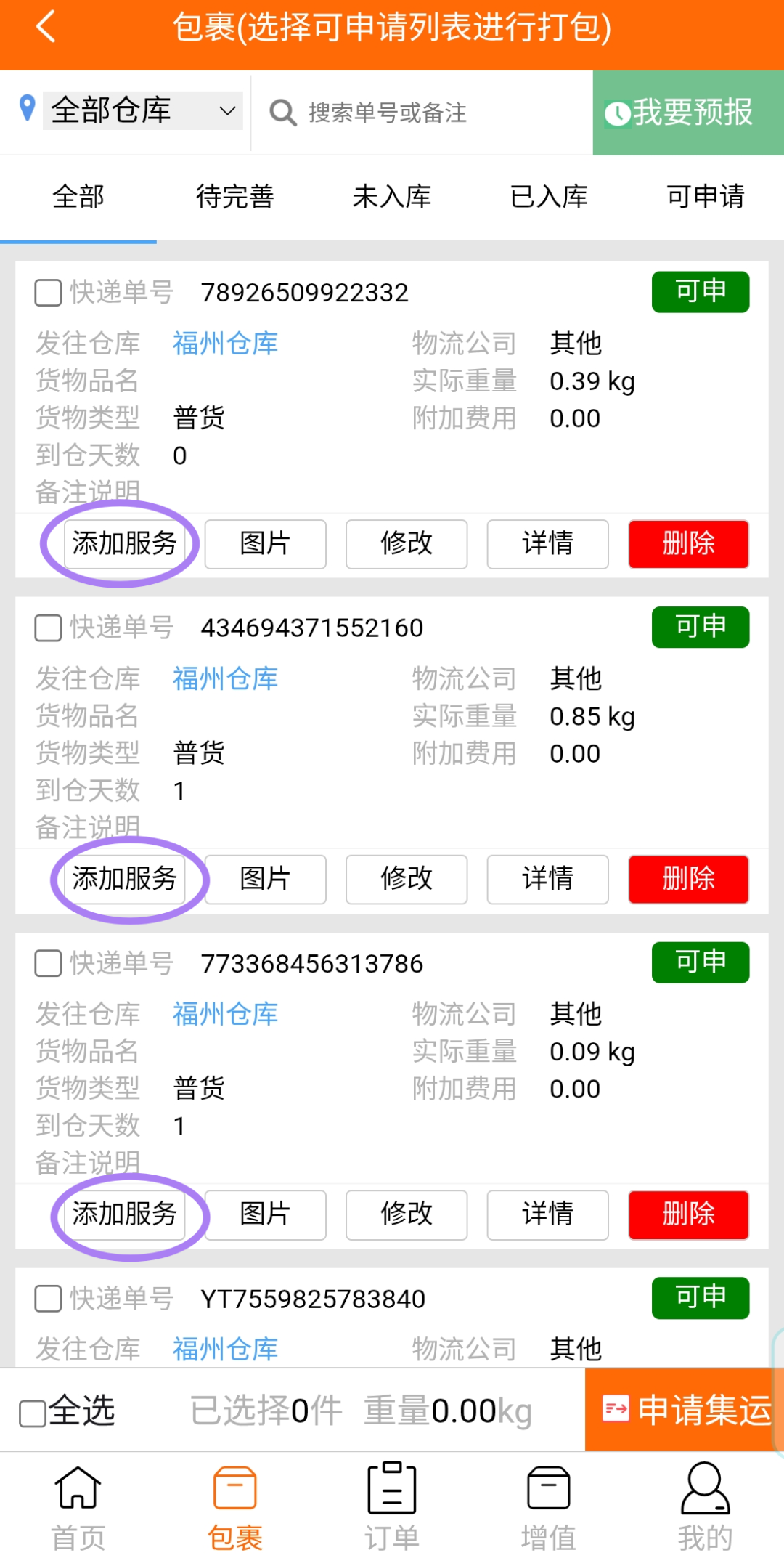The height and width of the screenshot is (1566, 784).
Task: Tap 修改 for parcel 434694371552160
Action: click(407, 879)
